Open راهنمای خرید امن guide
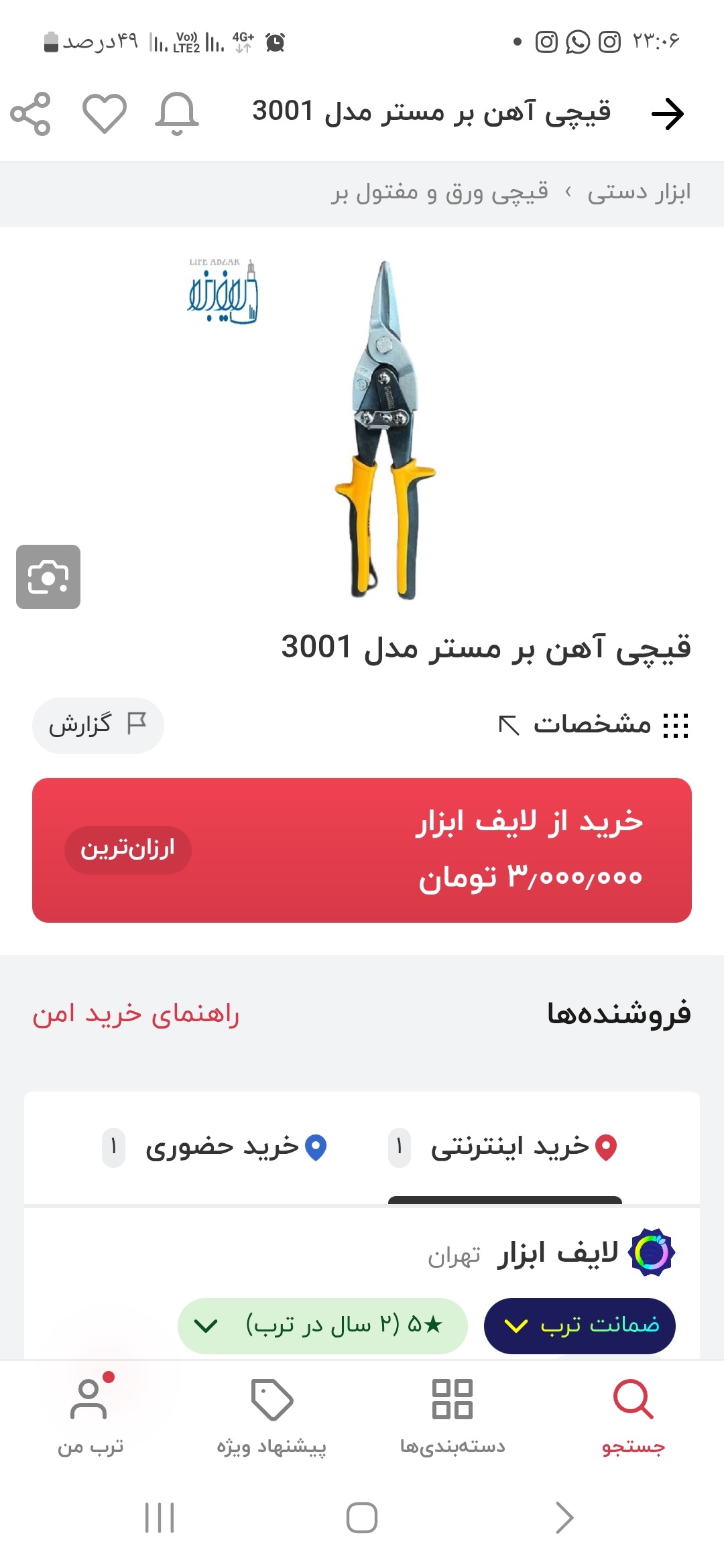Viewport: 724px width, 1568px height. point(136,1014)
